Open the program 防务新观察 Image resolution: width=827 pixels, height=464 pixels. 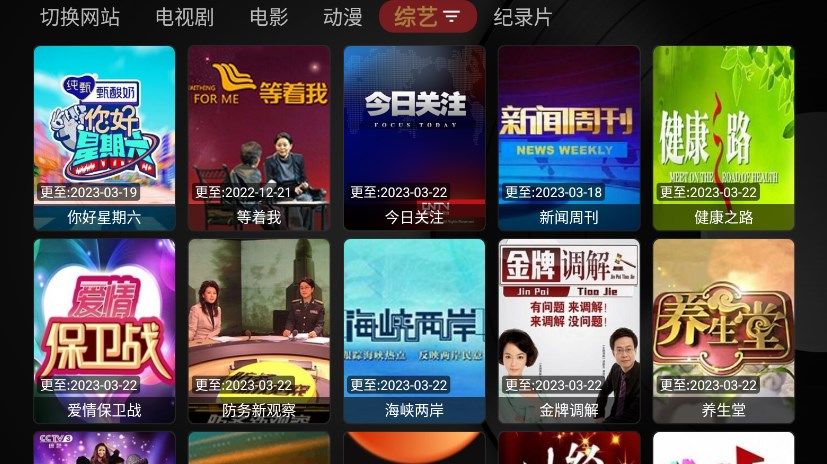(x=259, y=330)
